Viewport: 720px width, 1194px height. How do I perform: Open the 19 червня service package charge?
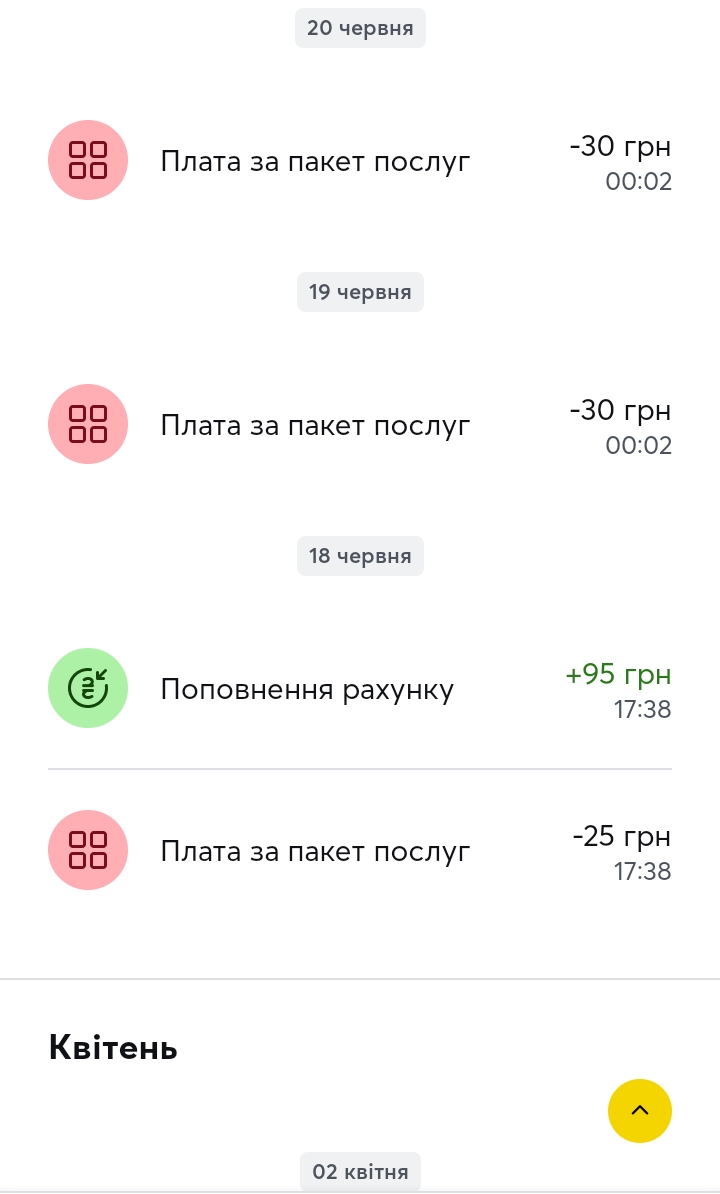coord(360,424)
